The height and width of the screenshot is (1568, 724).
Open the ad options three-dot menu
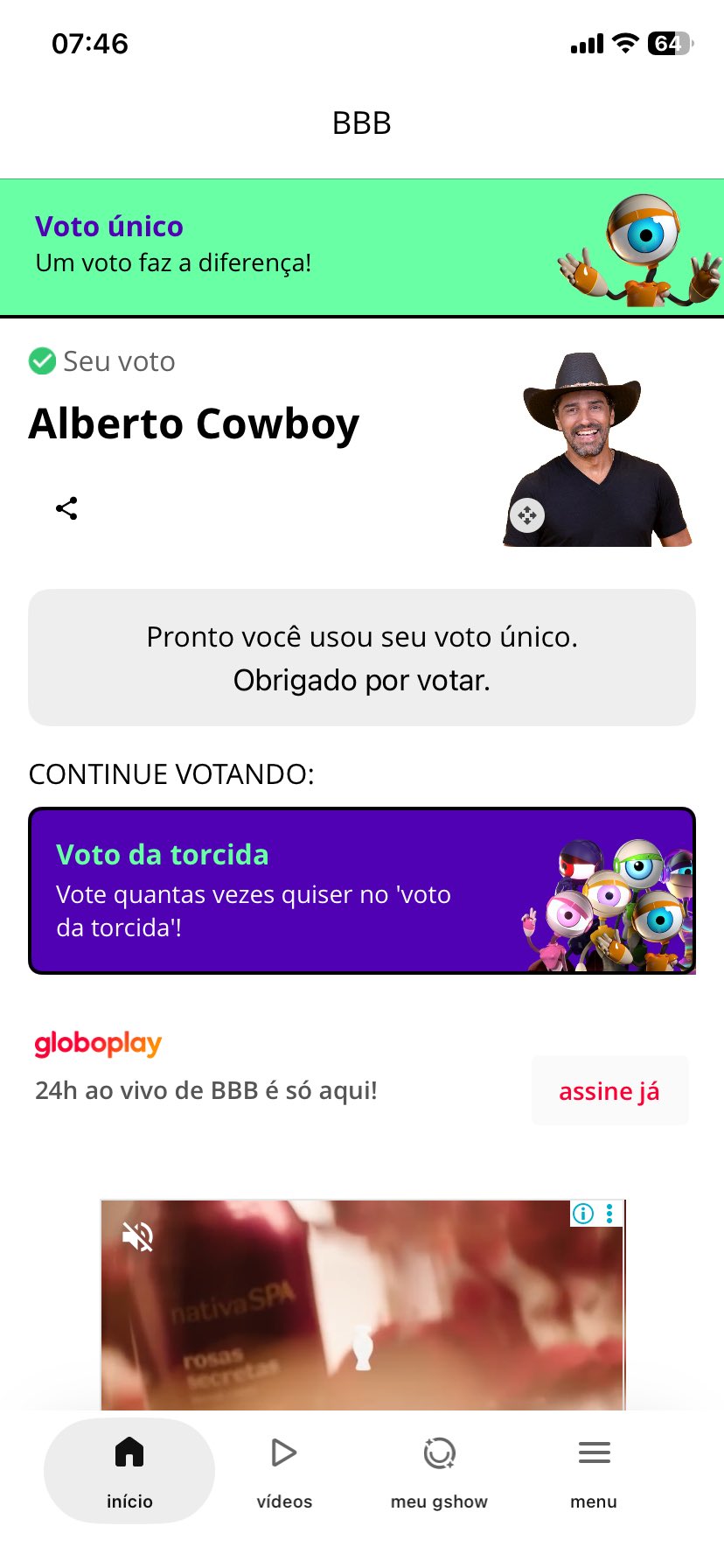click(x=609, y=1214)
